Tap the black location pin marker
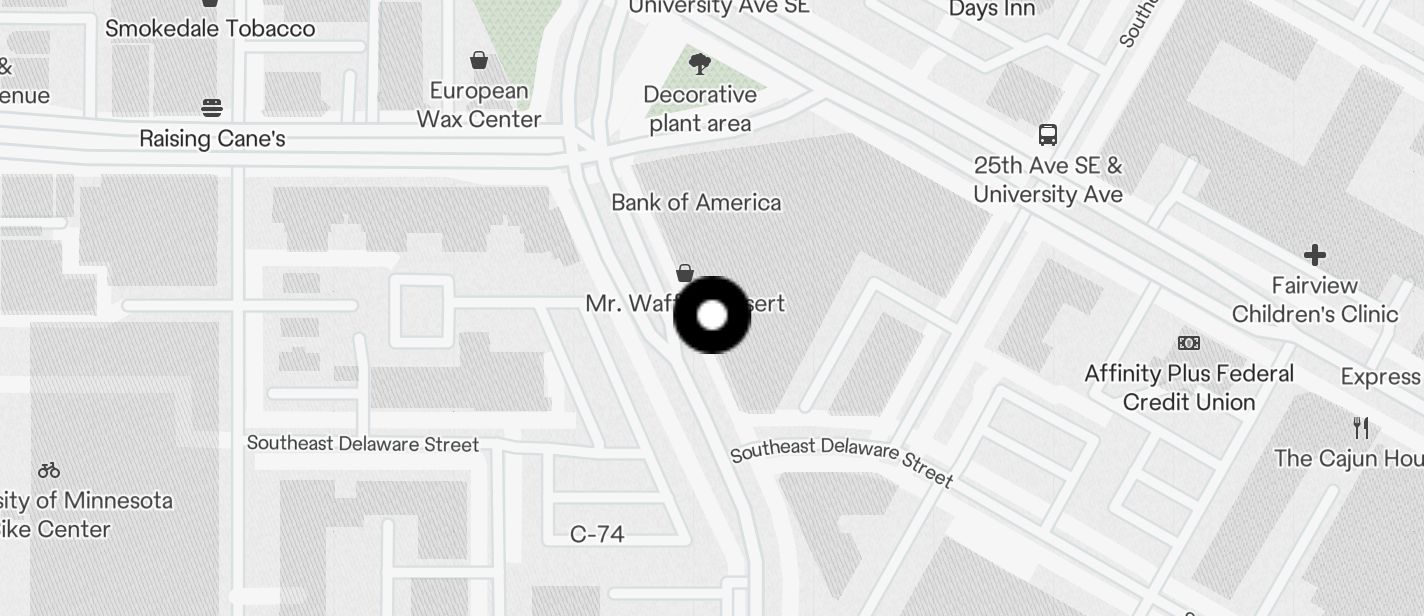The image size is (1424, 616). (x=712, y=316)
